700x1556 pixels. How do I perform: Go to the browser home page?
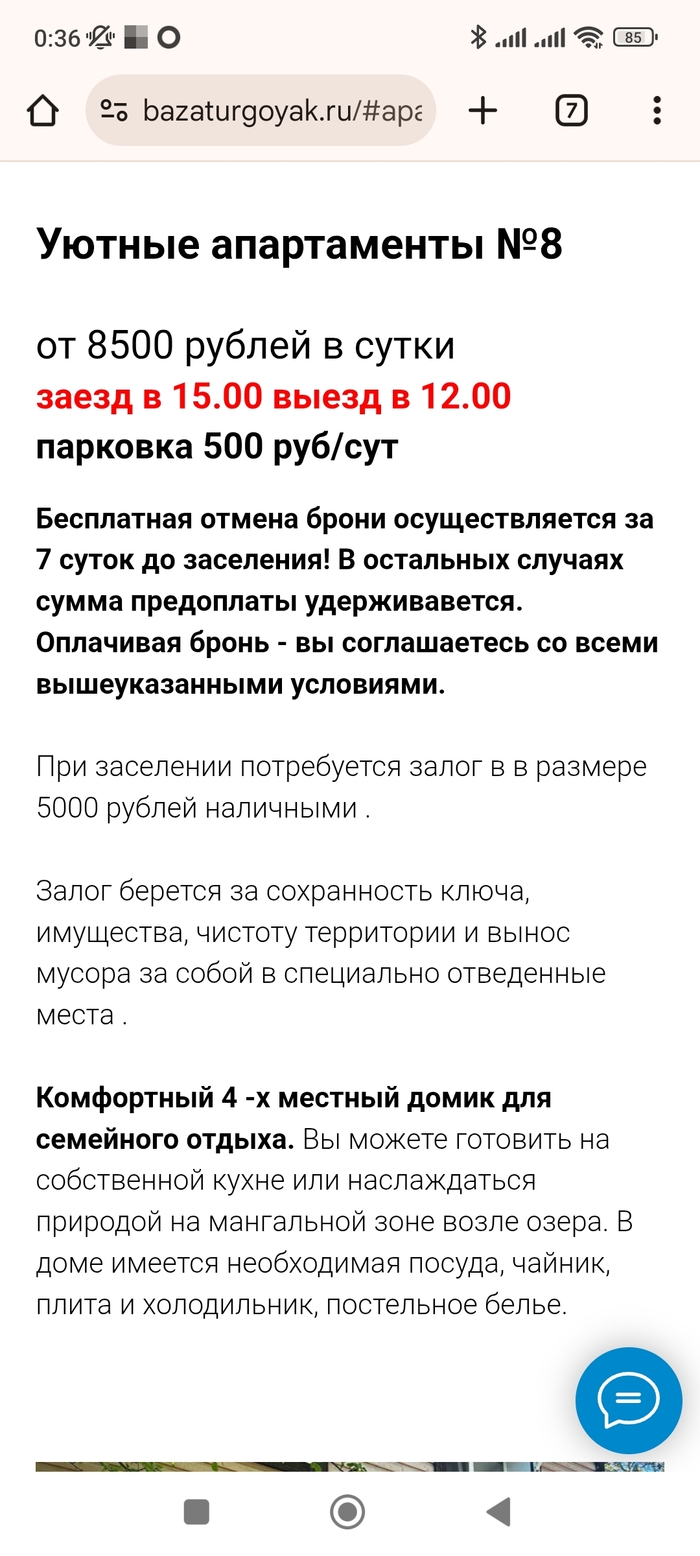[x=42, y=111]
